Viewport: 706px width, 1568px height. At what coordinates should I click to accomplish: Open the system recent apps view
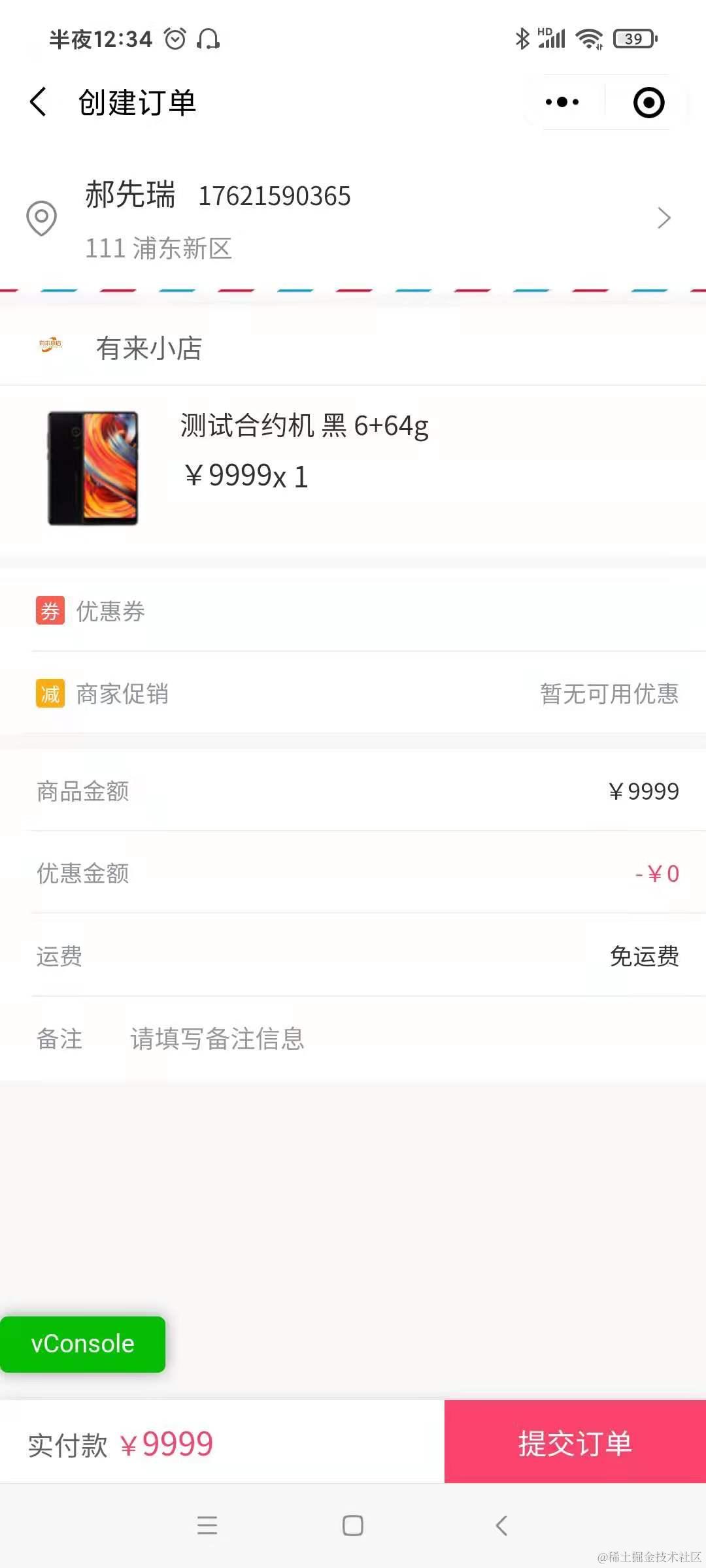point(207,1526)
